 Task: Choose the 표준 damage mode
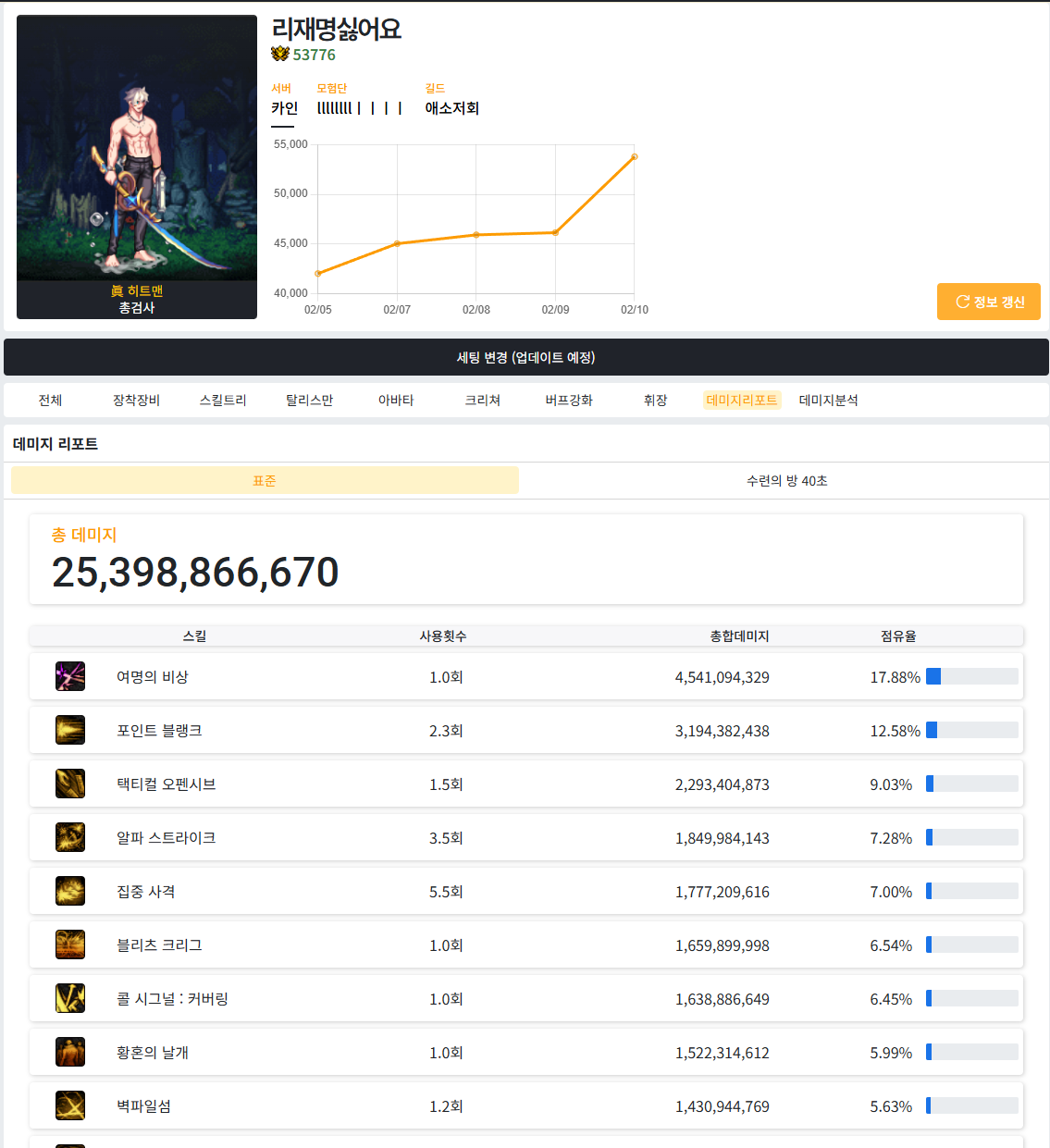point(265,480)
